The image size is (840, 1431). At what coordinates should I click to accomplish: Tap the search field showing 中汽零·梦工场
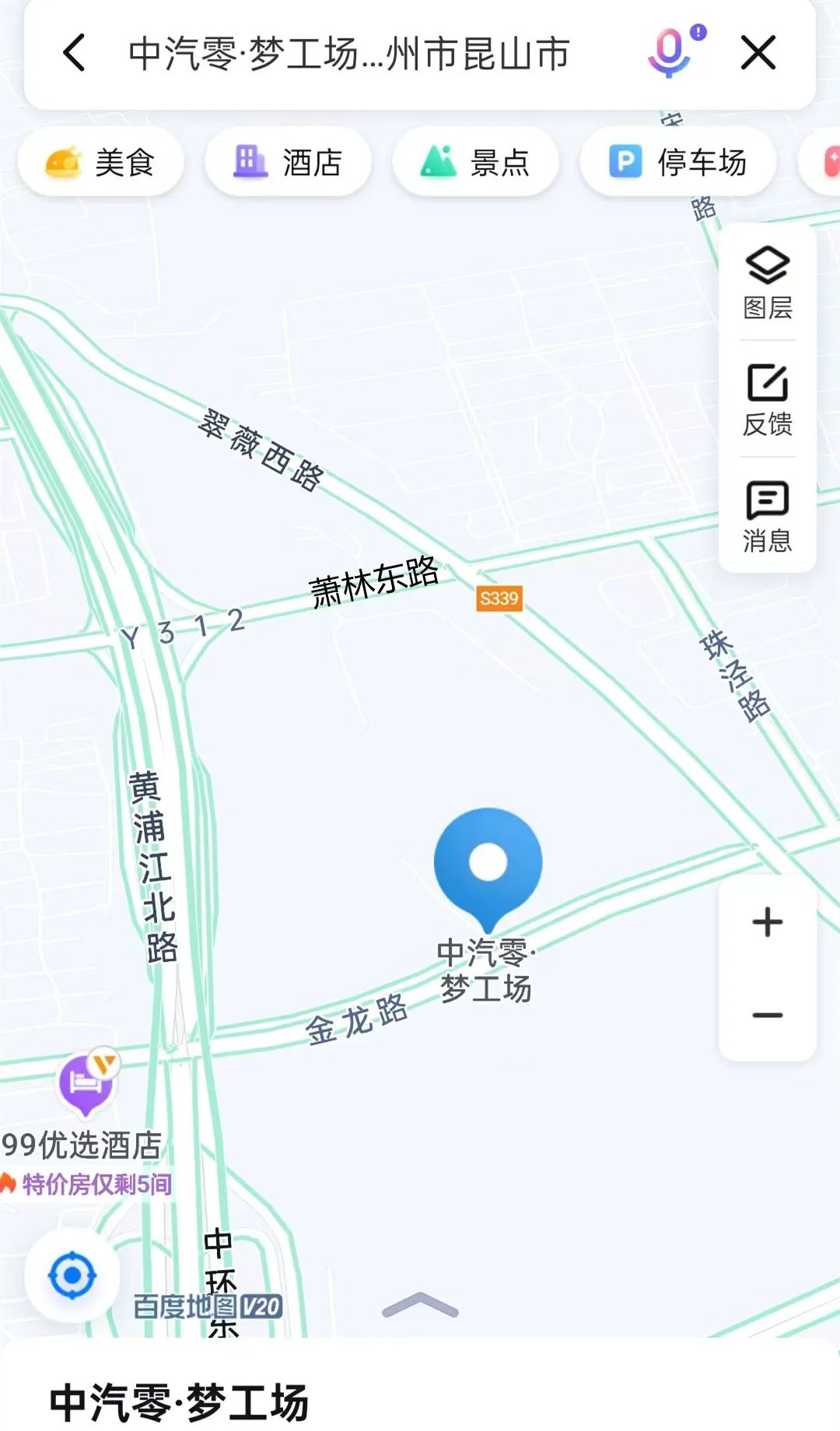[x=350, y=54]
